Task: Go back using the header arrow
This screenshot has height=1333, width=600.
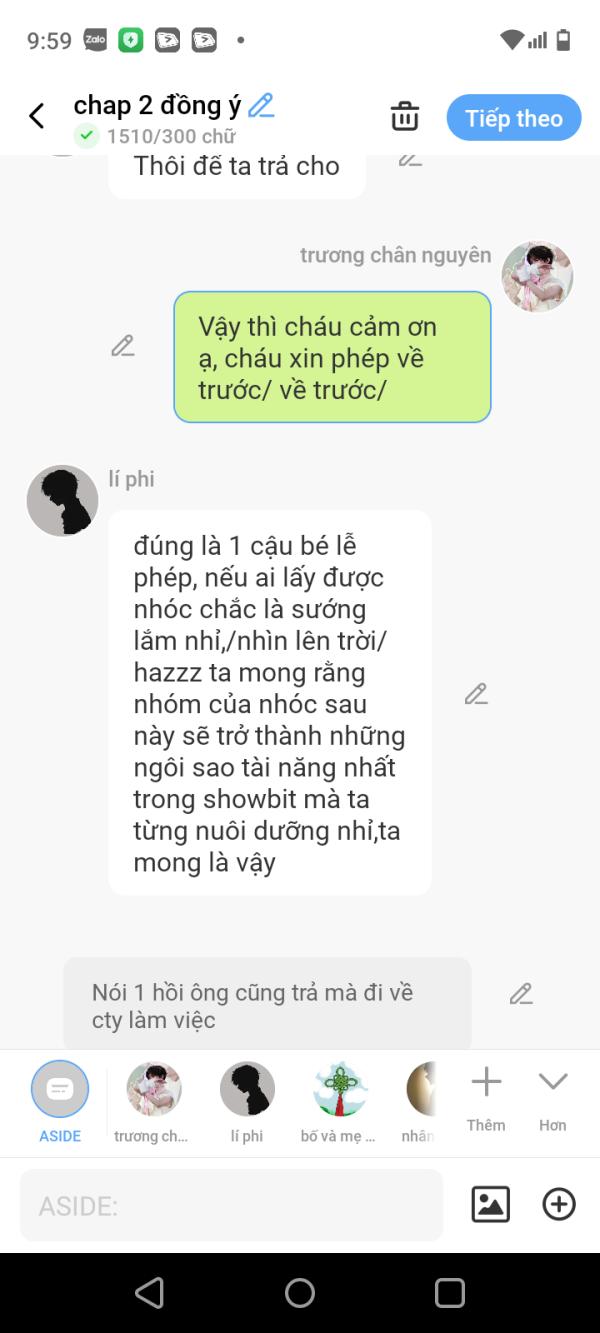Action: [x=37, y=117]
